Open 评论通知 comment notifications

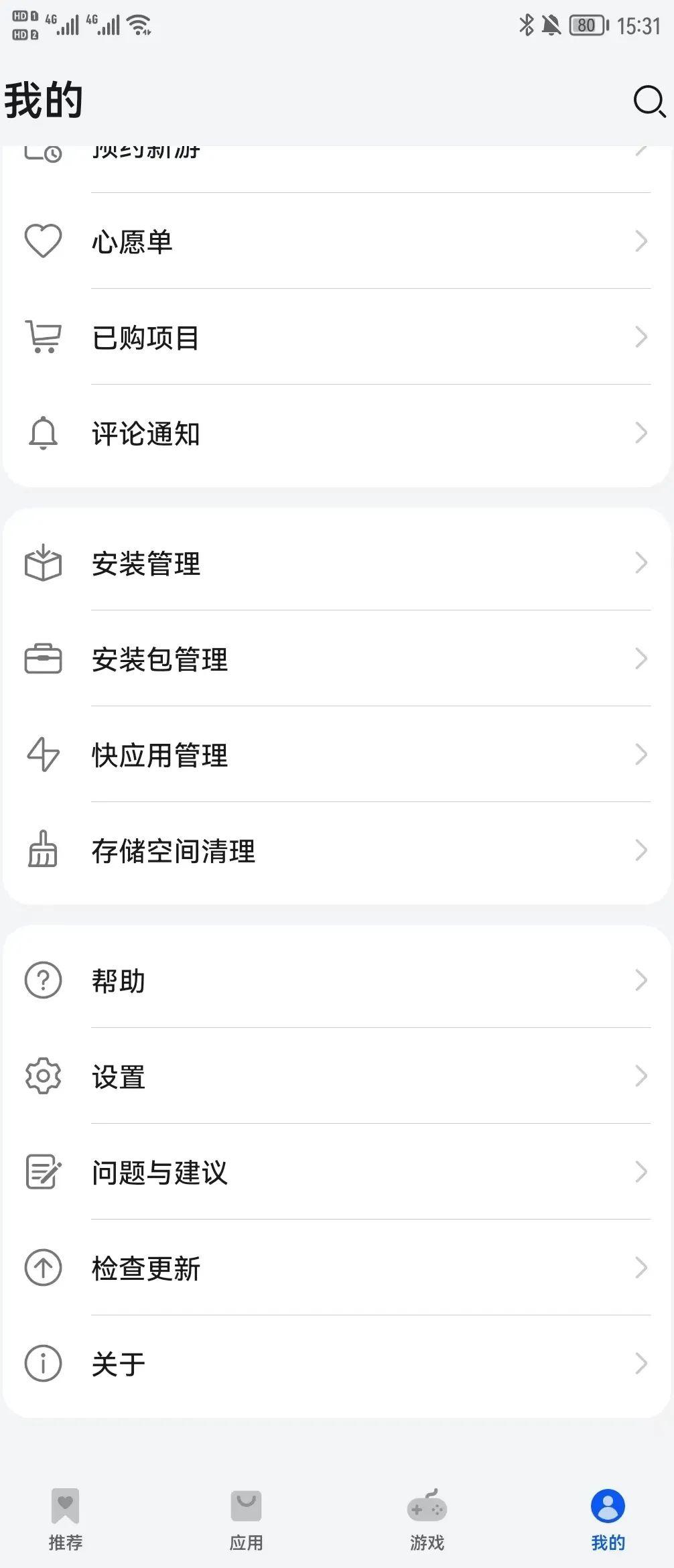[x=336, y=434]
